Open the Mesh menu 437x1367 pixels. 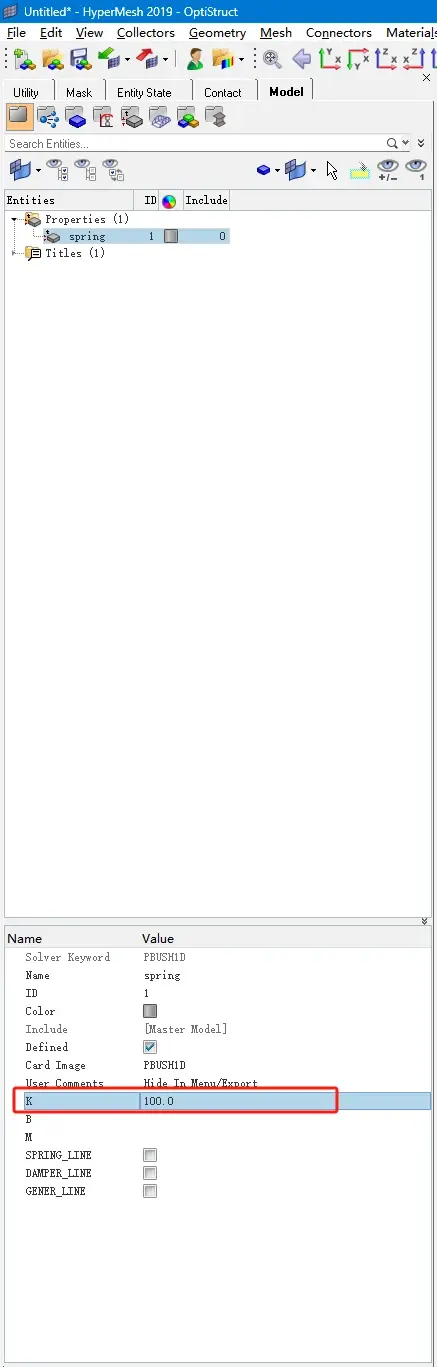(x=276, y=33)
